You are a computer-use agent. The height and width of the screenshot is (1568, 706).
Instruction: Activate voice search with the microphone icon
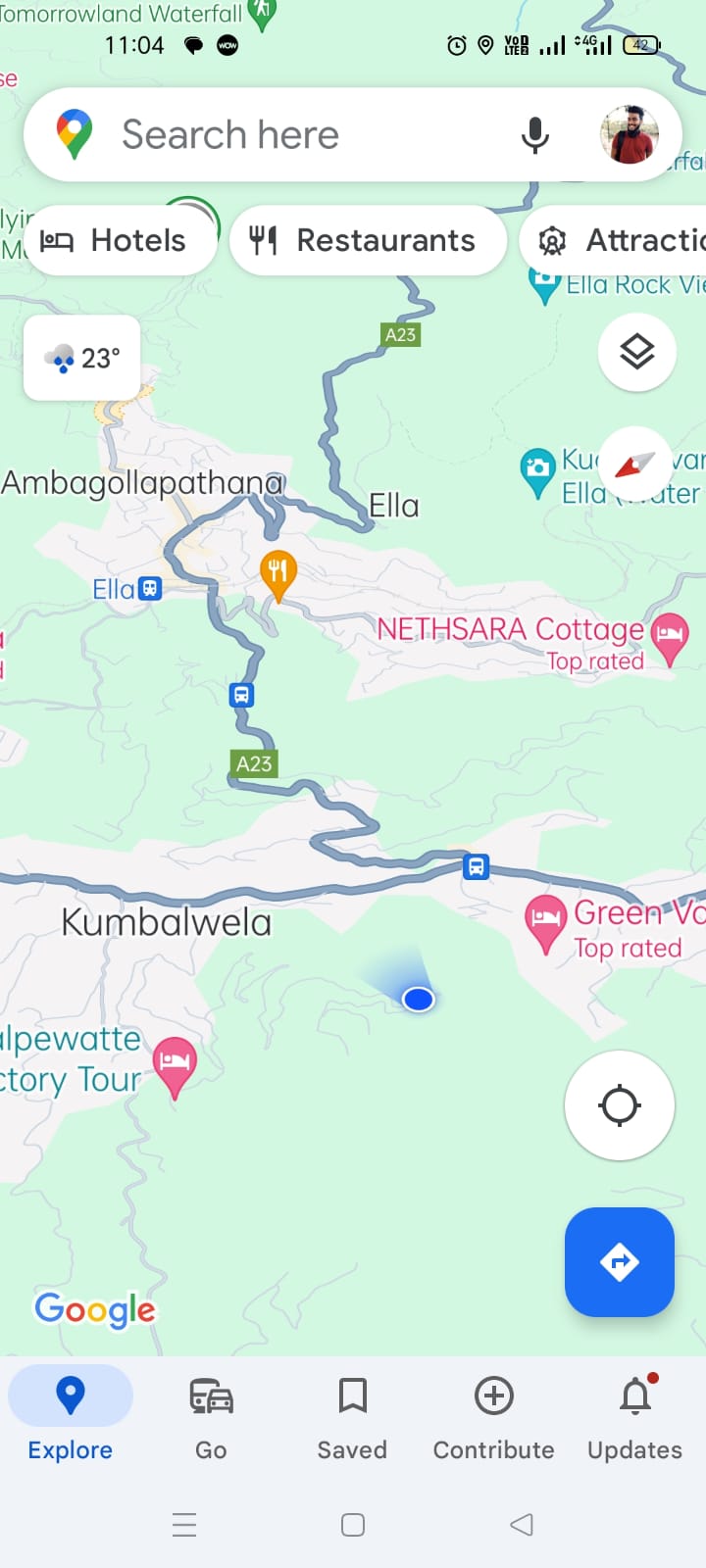534,134
